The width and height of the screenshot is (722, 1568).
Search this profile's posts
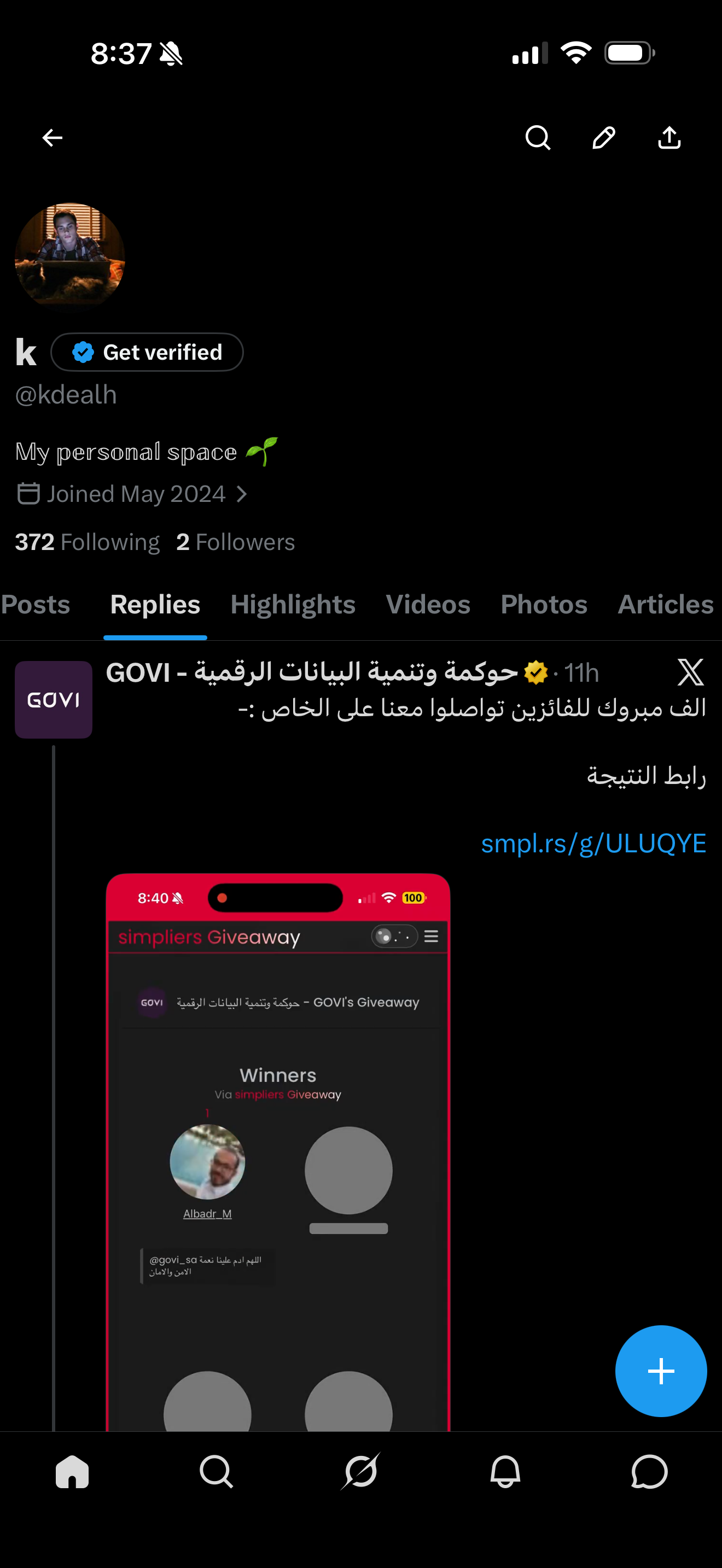[x=538, y=138]
